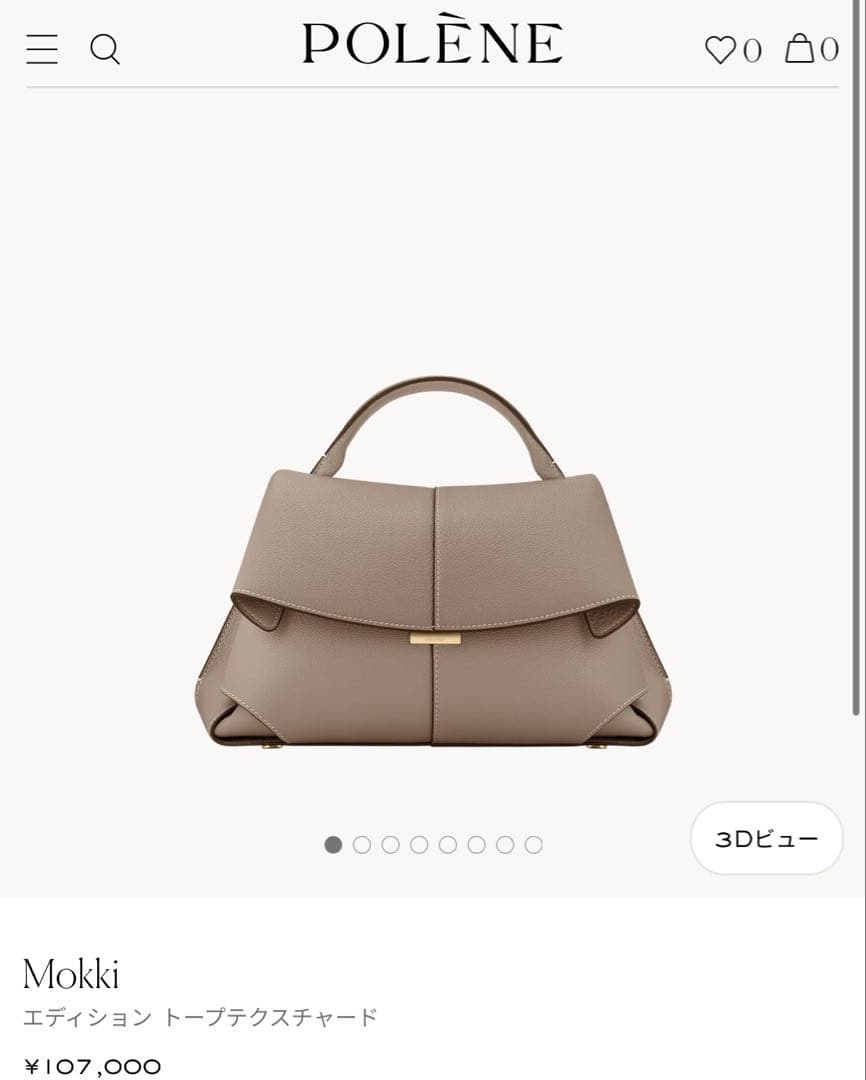Click the POLÈNE brand logo
866x1080 pixels.
click(x=433, y=44)
